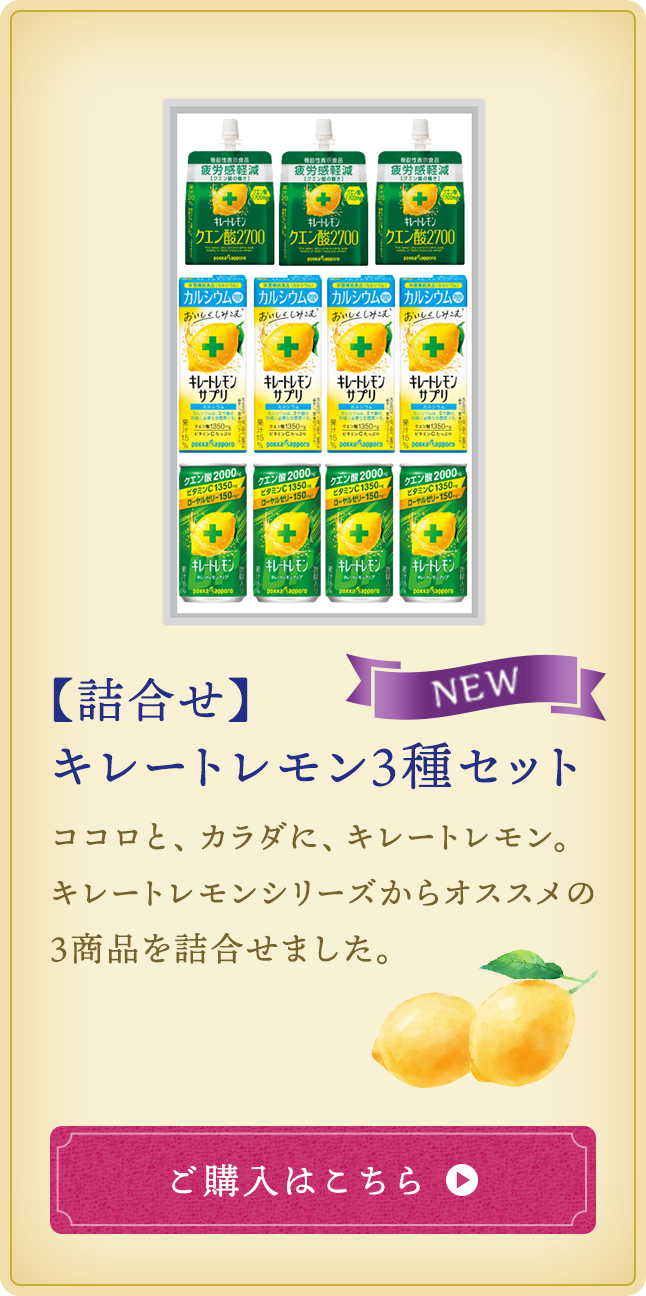Tap the ご購入はこちら purchase button
Image resolution: width=646 pixels, height=1296 pixels.
(323, 1180)
